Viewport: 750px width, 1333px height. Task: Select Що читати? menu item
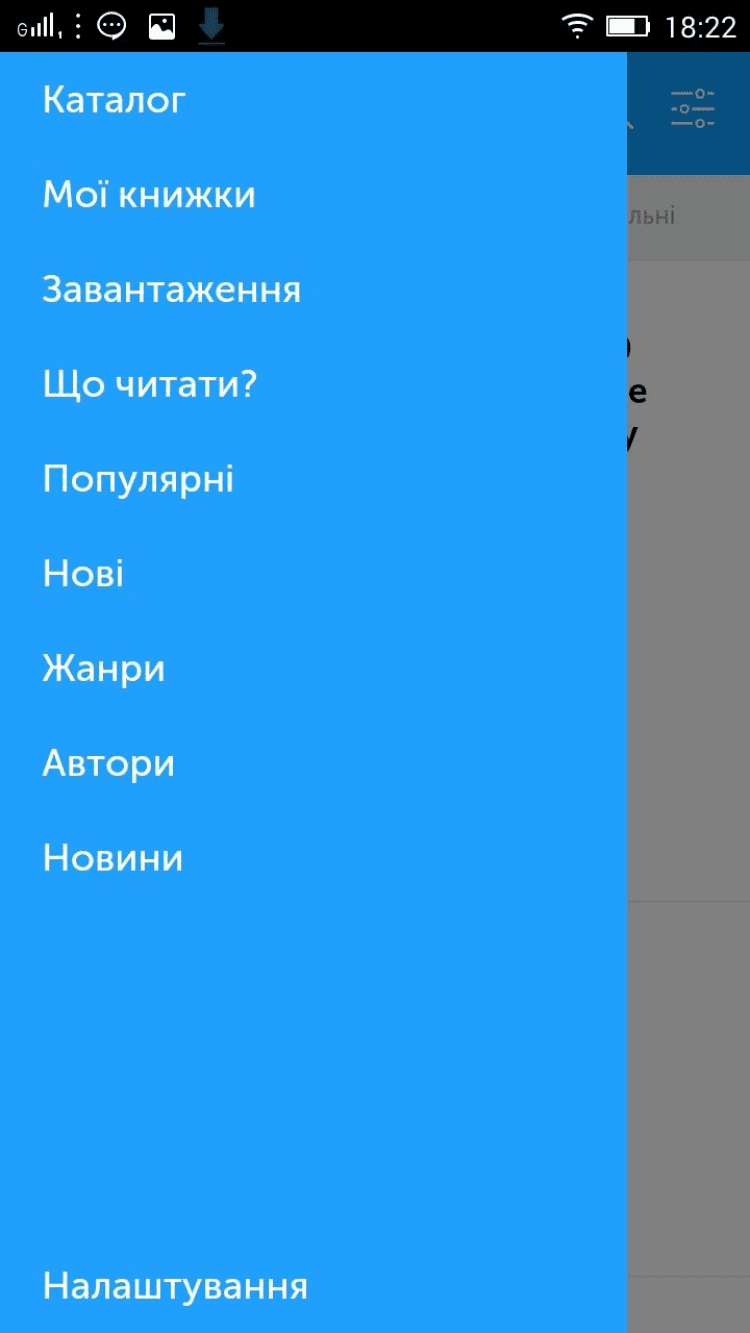point(150,384)
